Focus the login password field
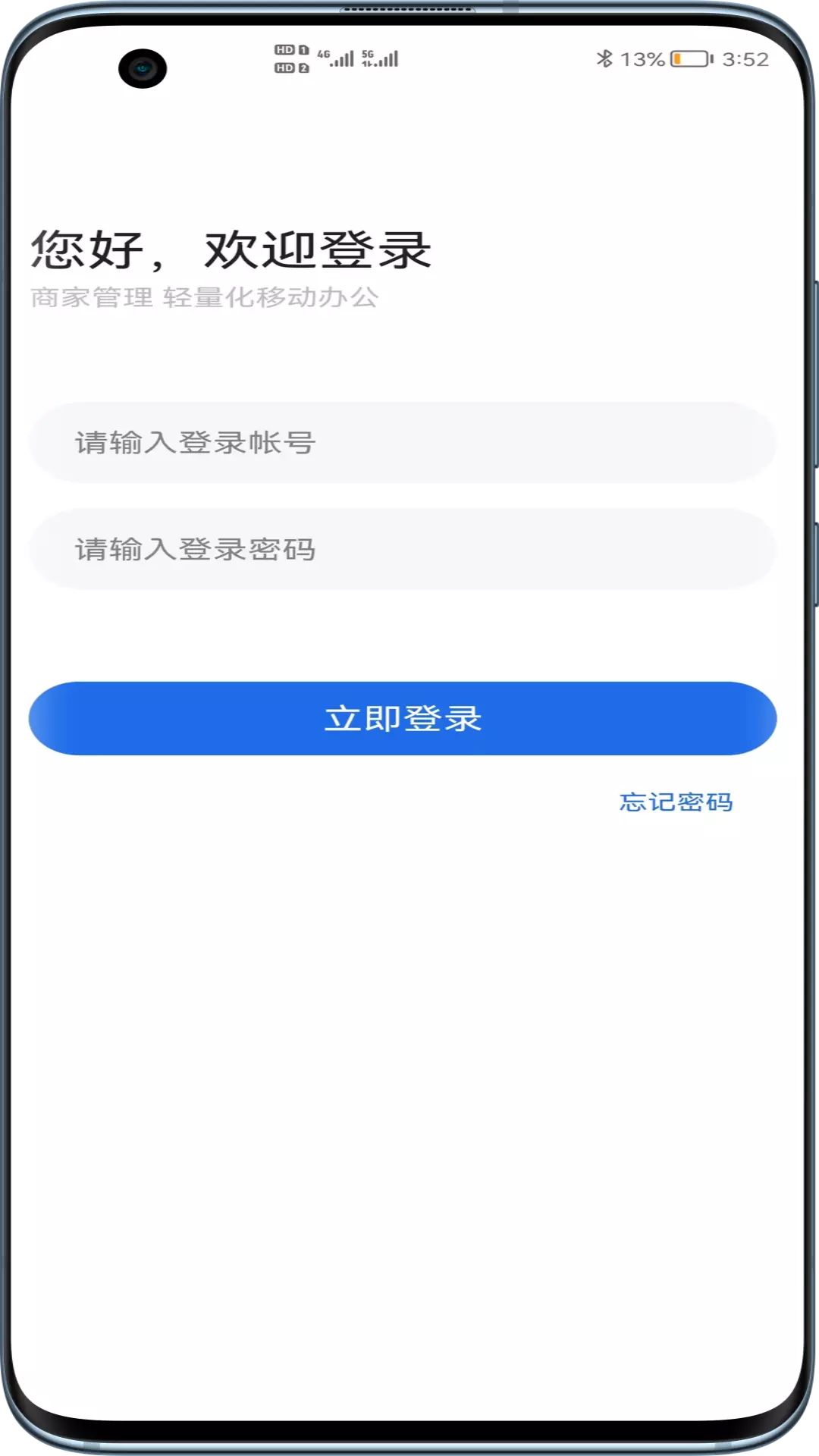 (x=403, y=549)
